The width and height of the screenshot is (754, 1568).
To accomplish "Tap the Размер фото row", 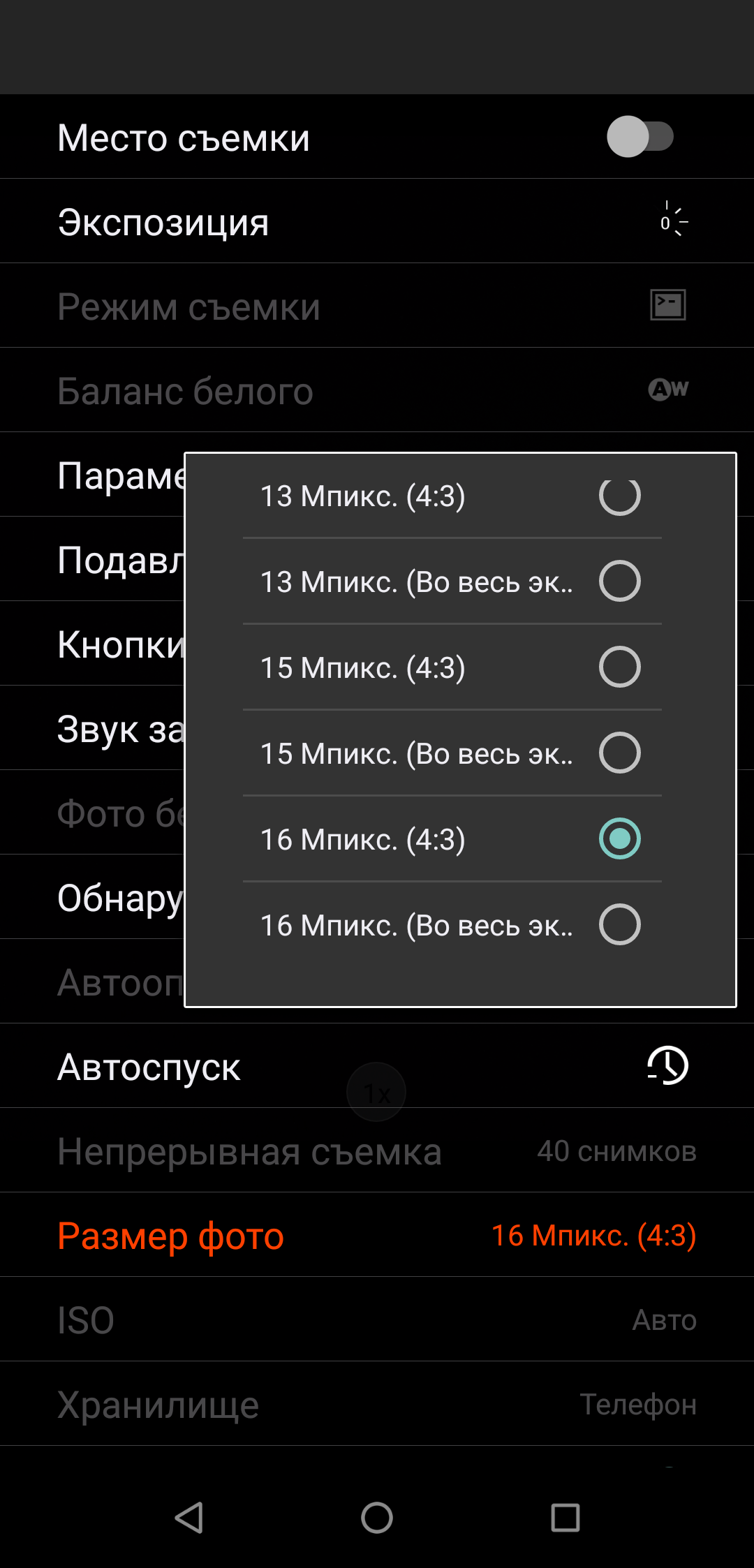I will [x=377, y=1236].
